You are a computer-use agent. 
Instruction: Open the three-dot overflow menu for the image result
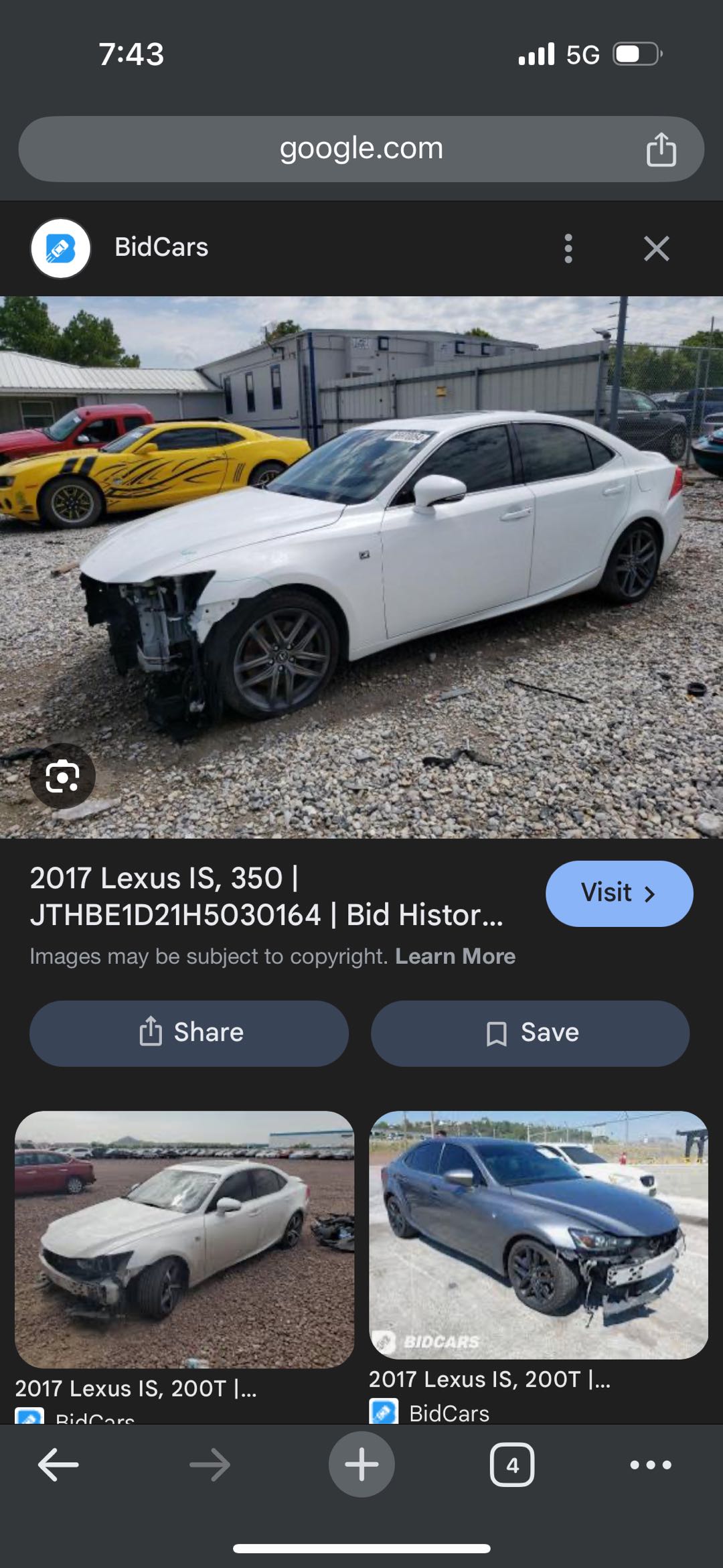(x=568, y=248)
